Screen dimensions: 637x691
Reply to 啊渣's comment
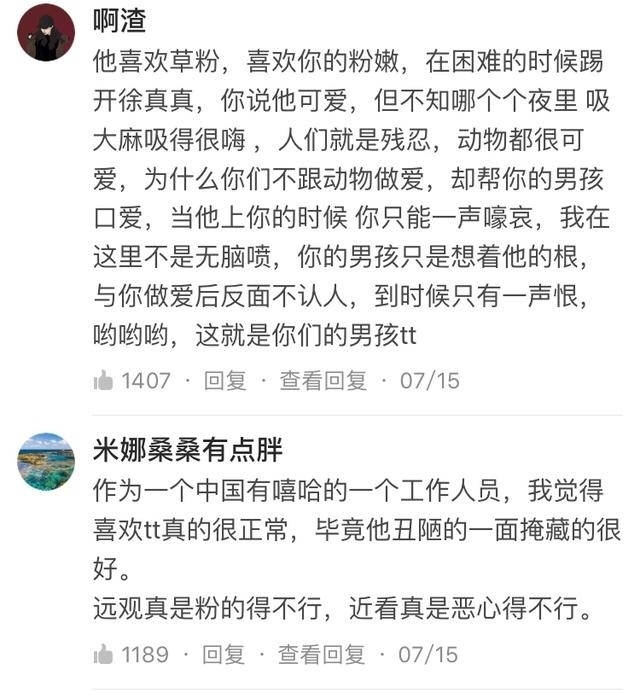[225, 381]
